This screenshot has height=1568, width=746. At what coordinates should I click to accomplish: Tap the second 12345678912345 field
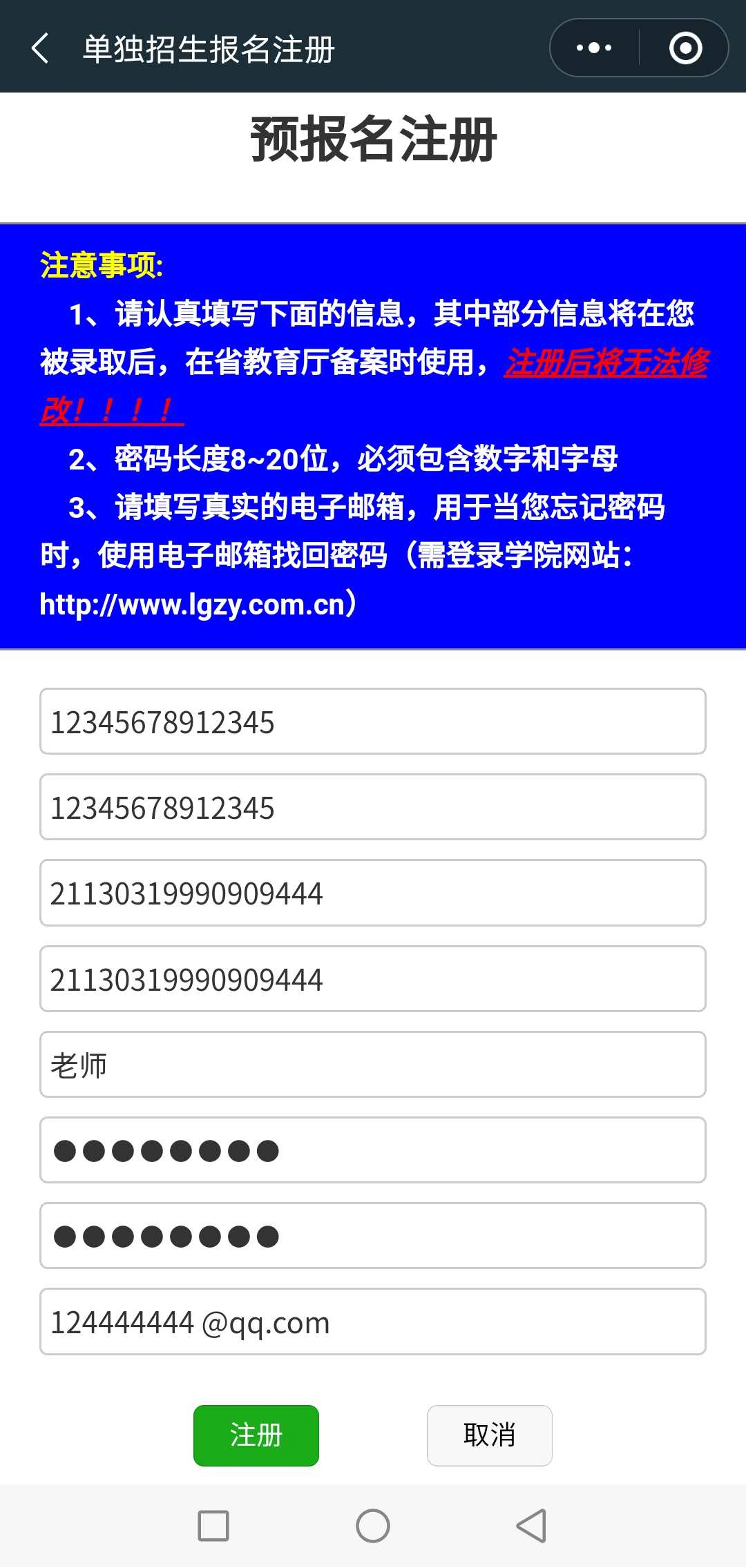click(x=373, y=807)
